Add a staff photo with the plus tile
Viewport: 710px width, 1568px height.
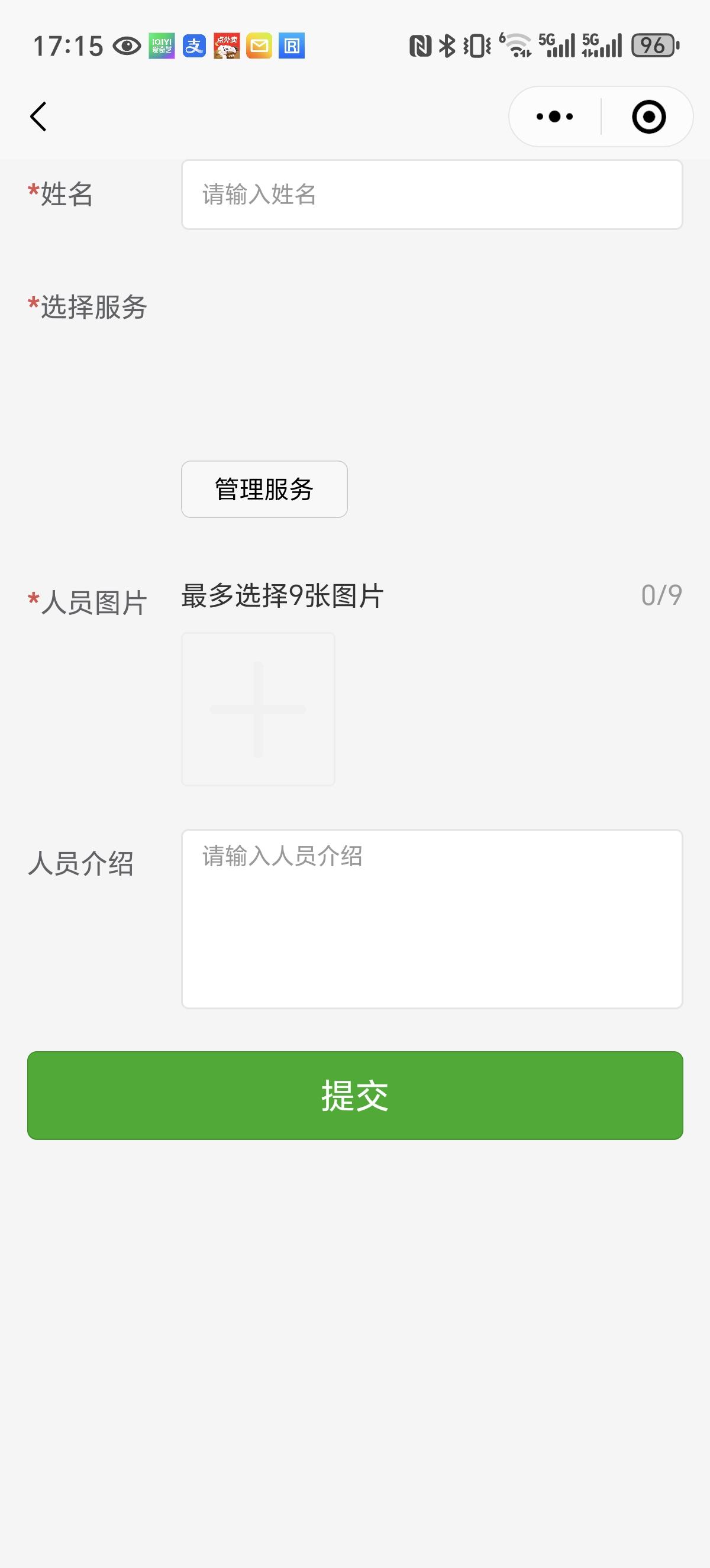[x=258, y=709]
